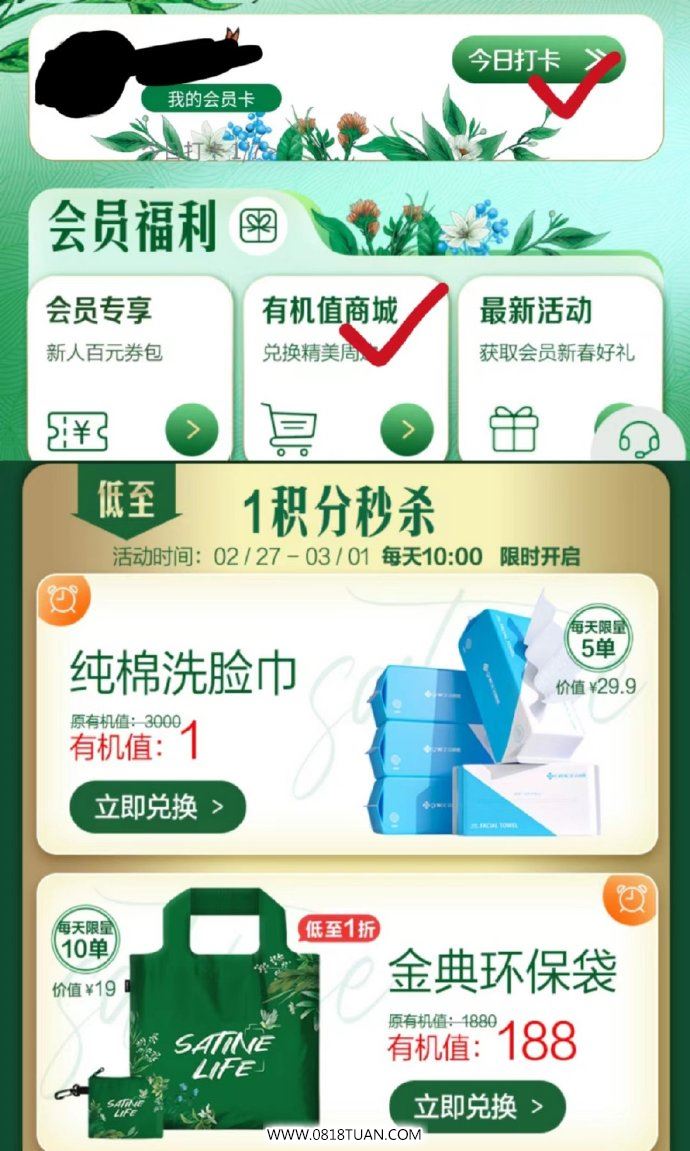Open the 会员专享 coupon pack card
Image resolution: width=690 pixels, height=1151 pixels.
click(131, 369)
